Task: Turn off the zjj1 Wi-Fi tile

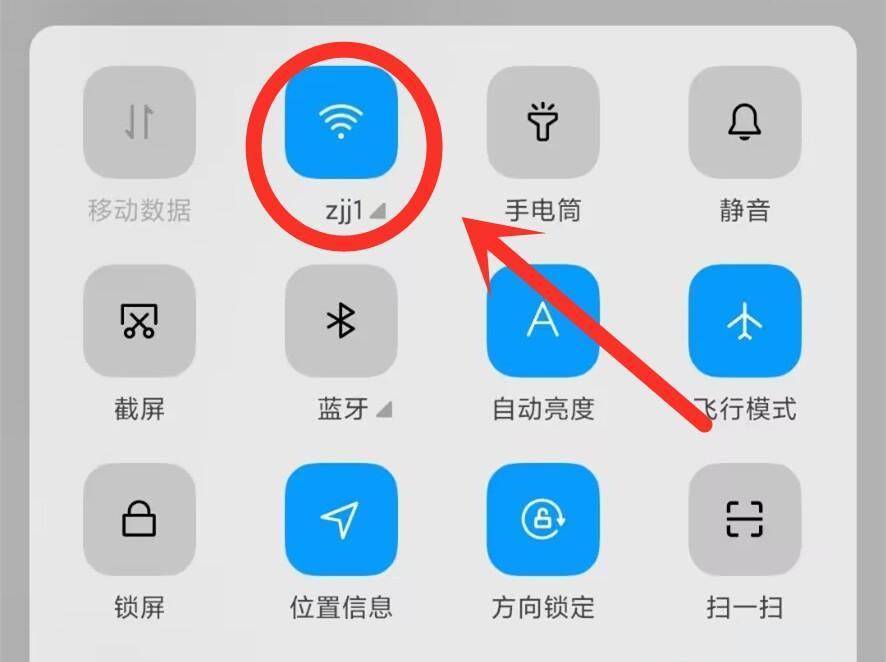Action: tap(341, 122)
